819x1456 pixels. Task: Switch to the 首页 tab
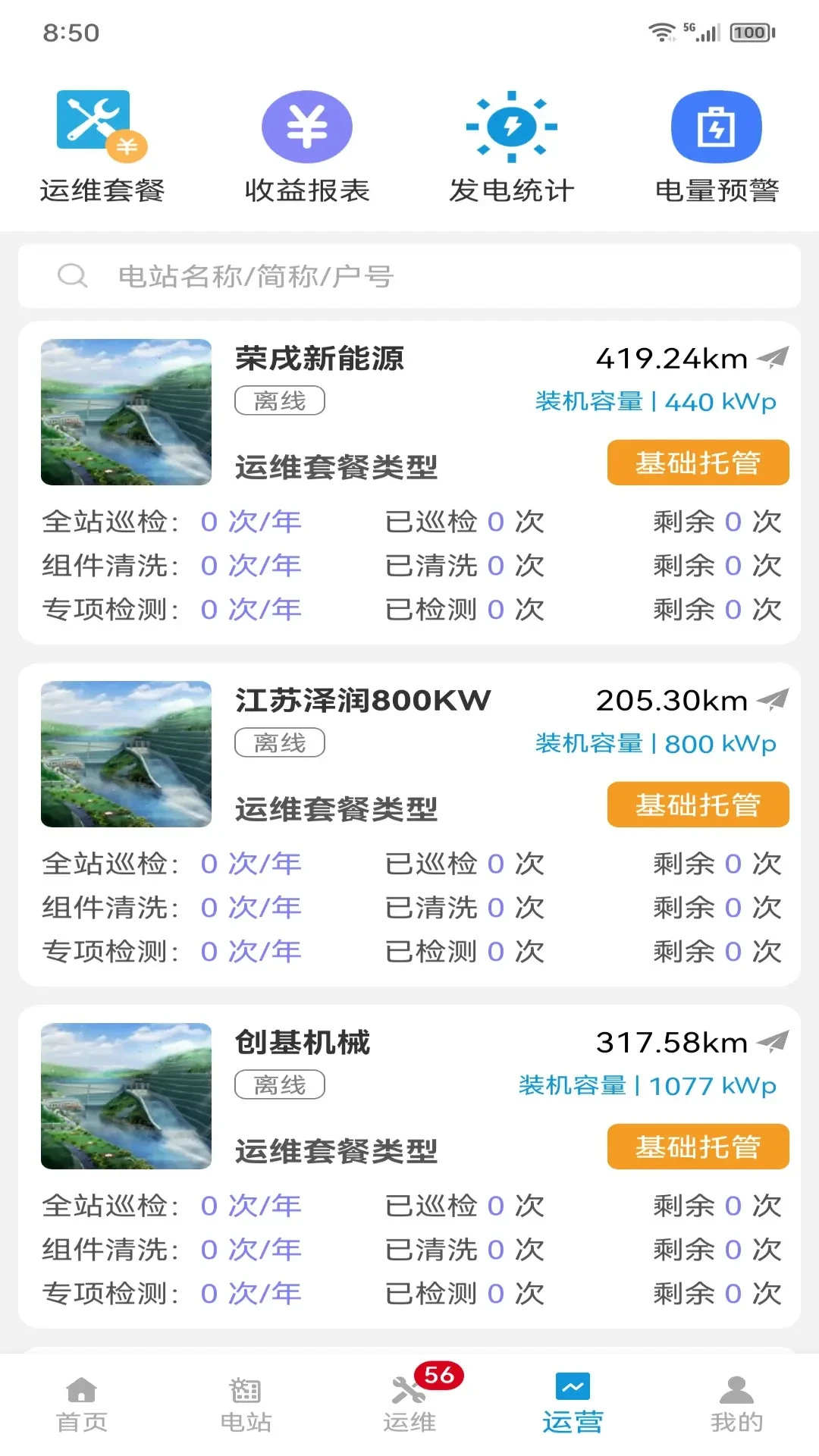(x=82, y=1404)
